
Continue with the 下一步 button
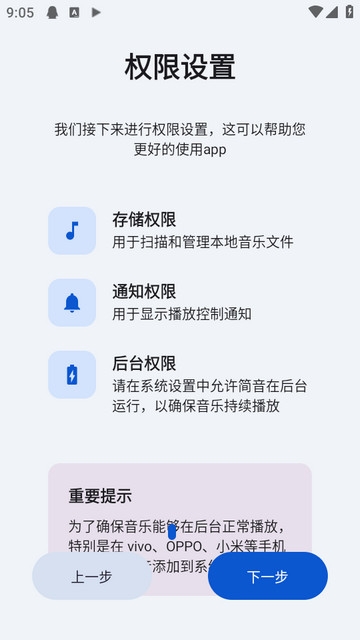[268, 576]
